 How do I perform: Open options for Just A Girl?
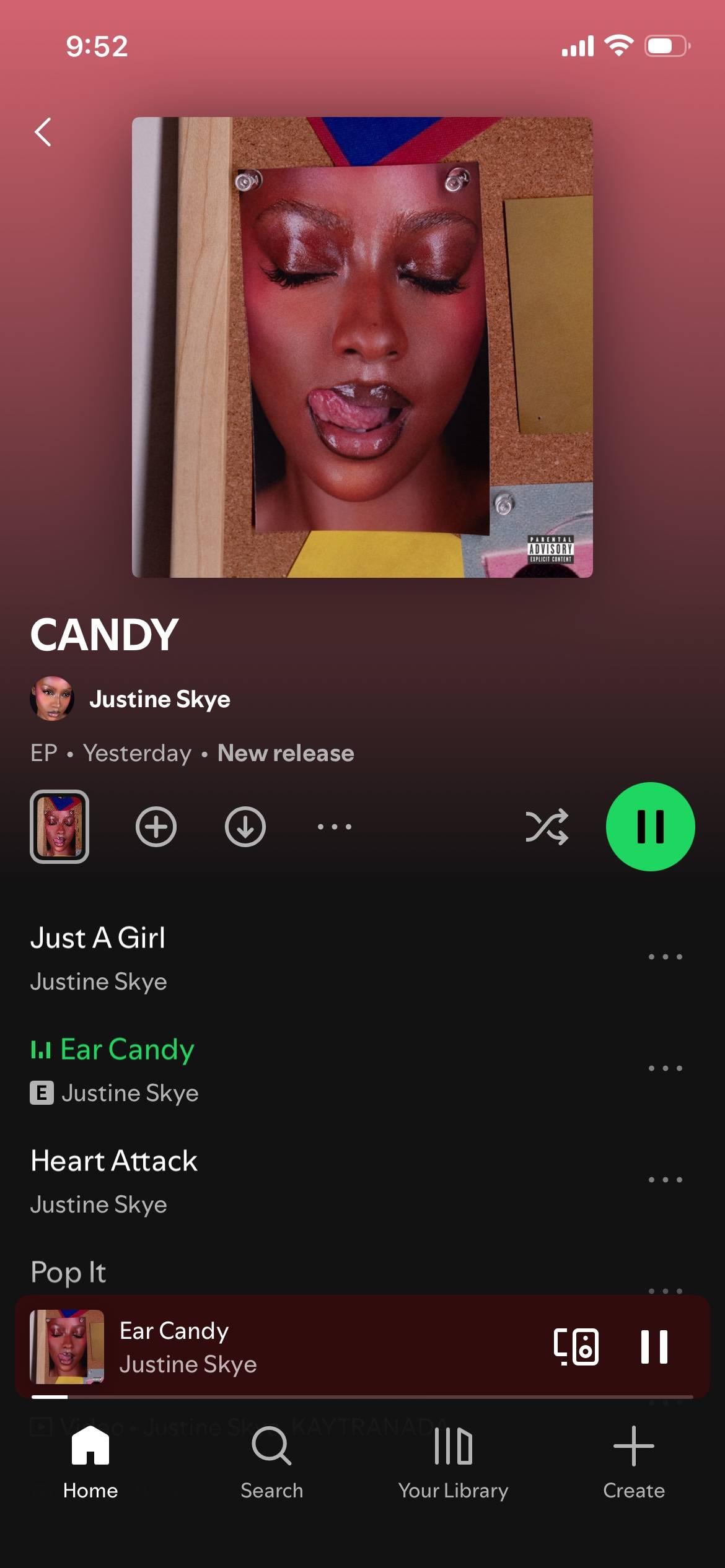point(665,957)
